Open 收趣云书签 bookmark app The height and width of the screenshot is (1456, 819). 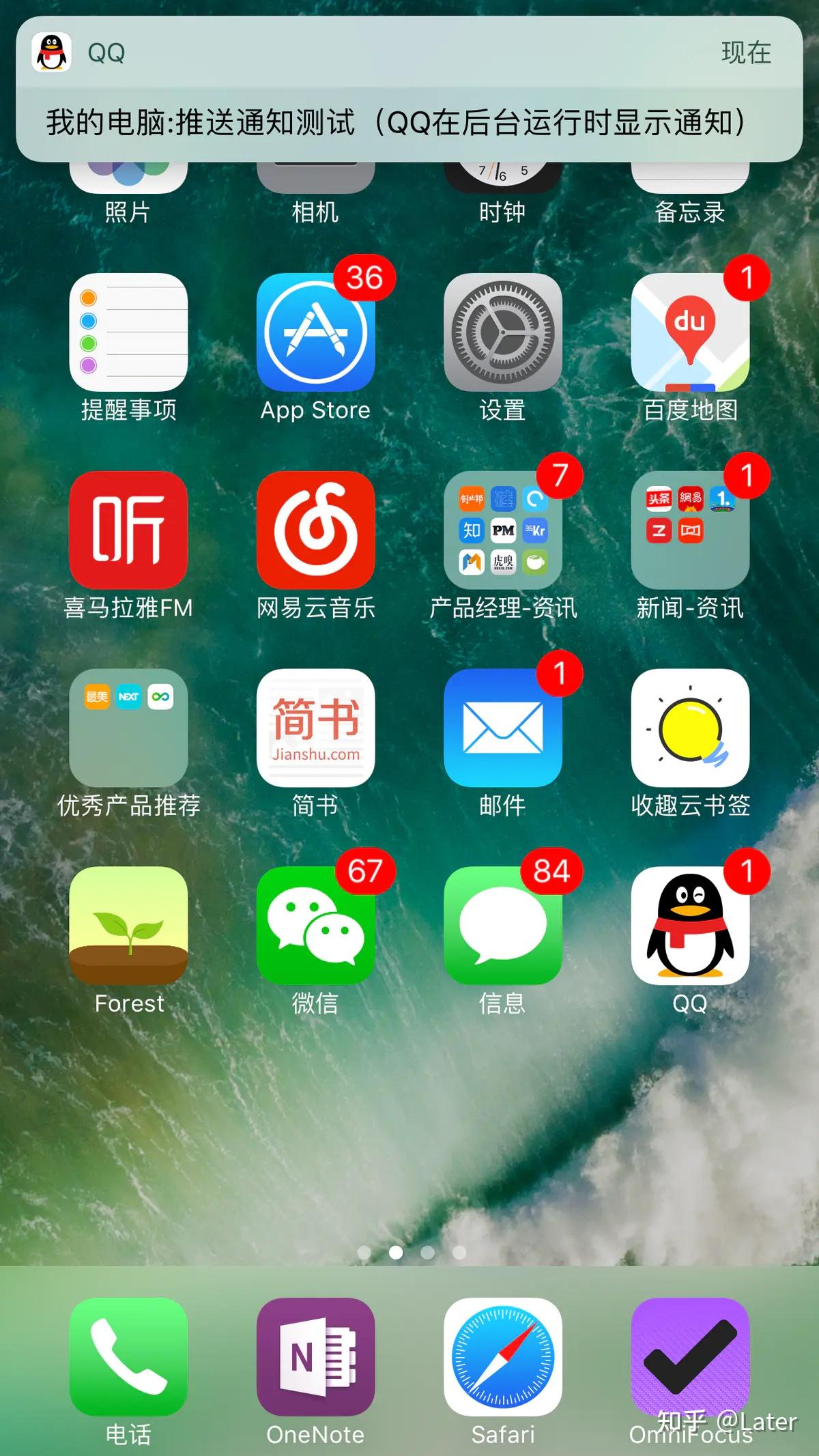(690, 728)
